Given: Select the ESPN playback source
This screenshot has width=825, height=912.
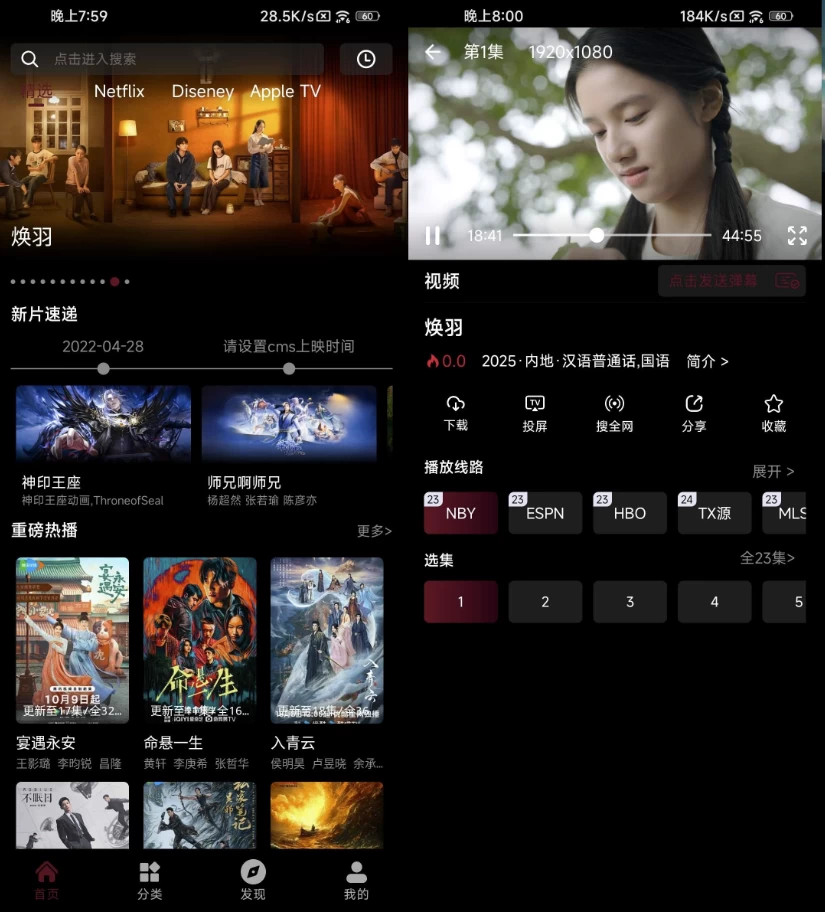Looking at the screenshot, I should coord(545,513).
